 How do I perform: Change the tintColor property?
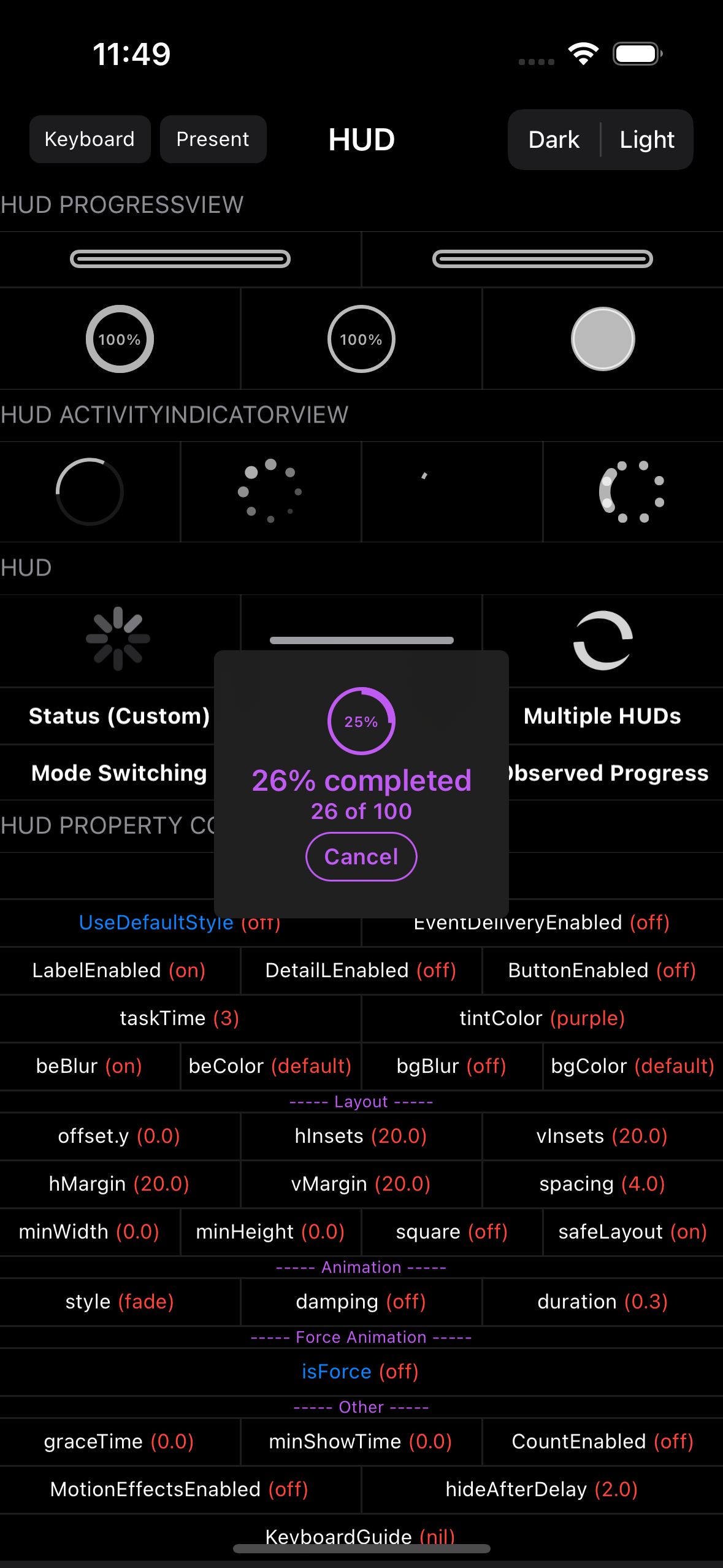pos(542,1018)
